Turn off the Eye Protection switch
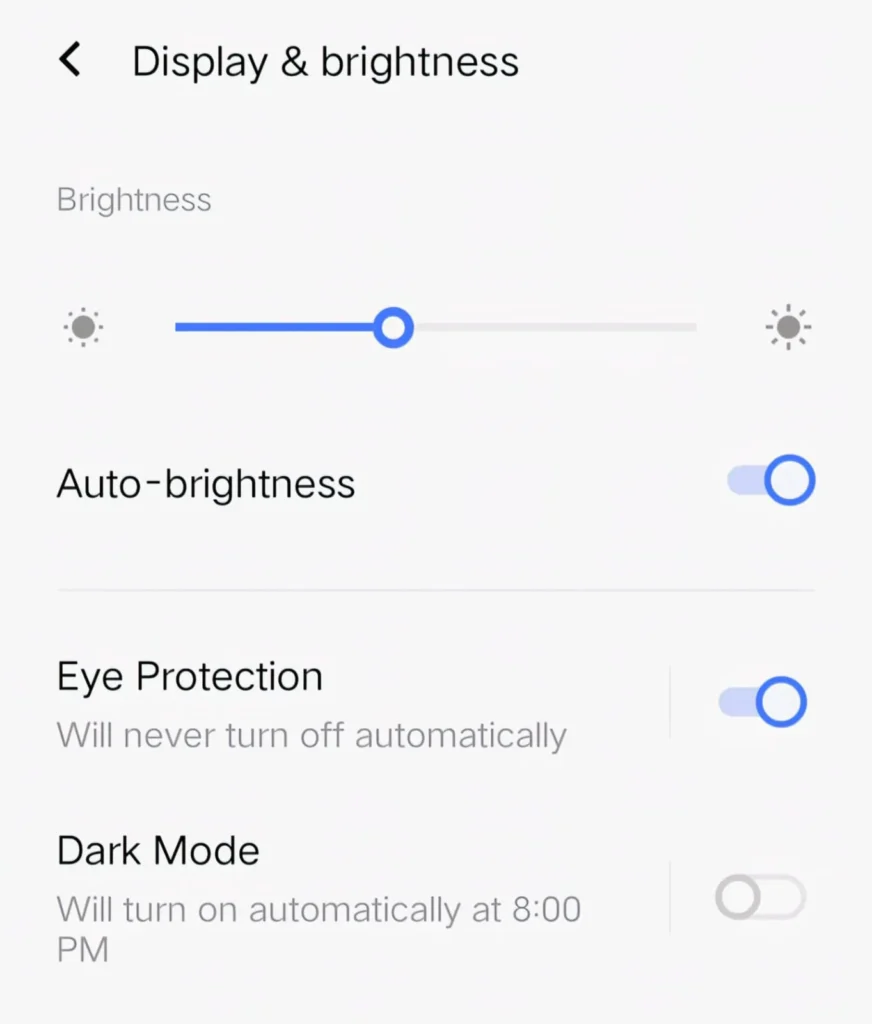Image resolution: width=872 pixels, height=1024 pixels. pos(762,701)
